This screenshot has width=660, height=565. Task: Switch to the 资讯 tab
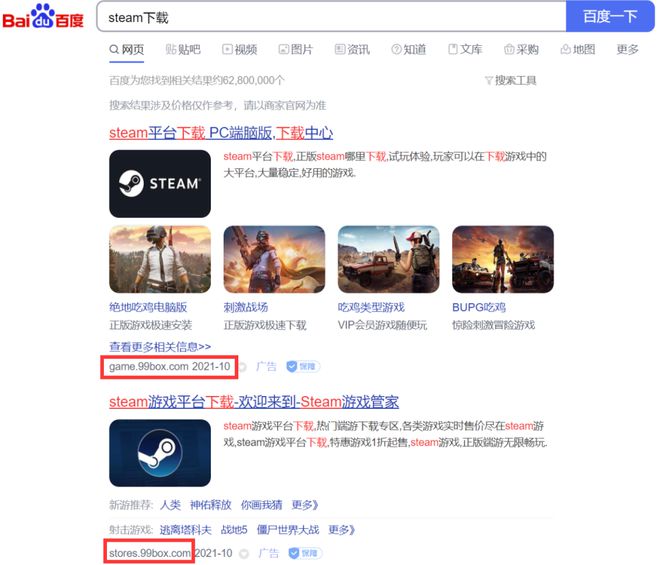(x=352, y=50)
